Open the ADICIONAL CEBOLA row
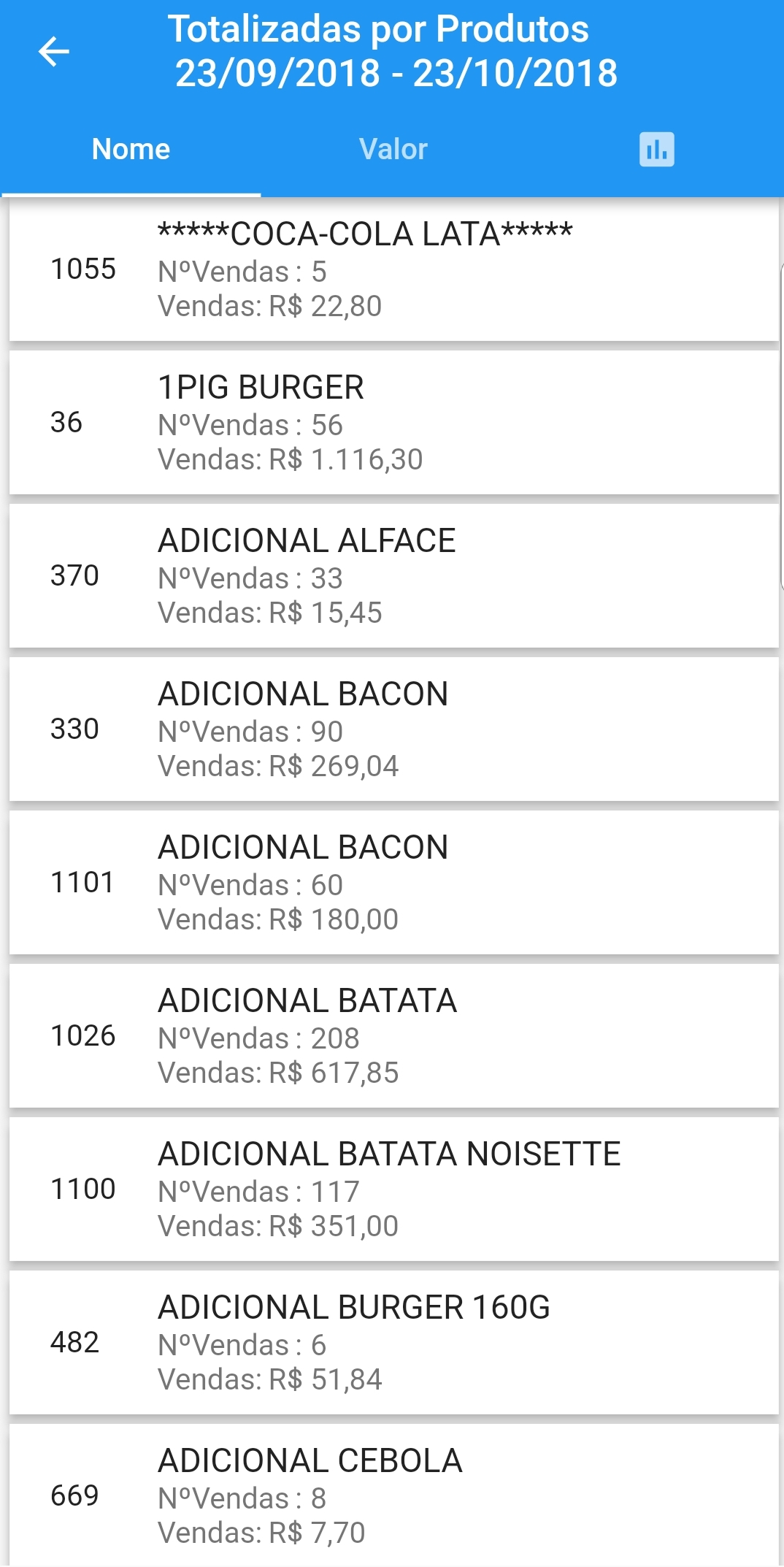 [393, 1495]
